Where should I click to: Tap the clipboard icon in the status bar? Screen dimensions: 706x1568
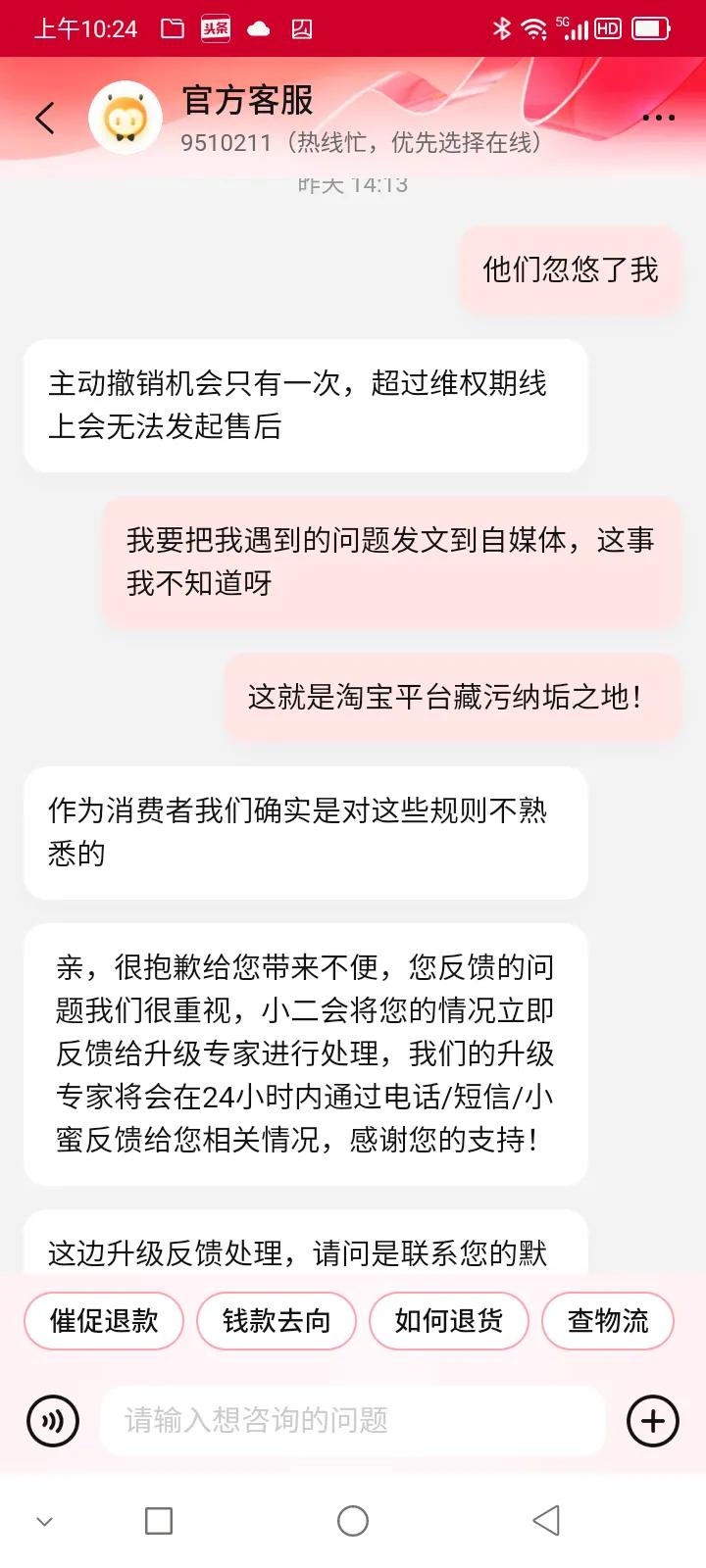click(172, 29)
